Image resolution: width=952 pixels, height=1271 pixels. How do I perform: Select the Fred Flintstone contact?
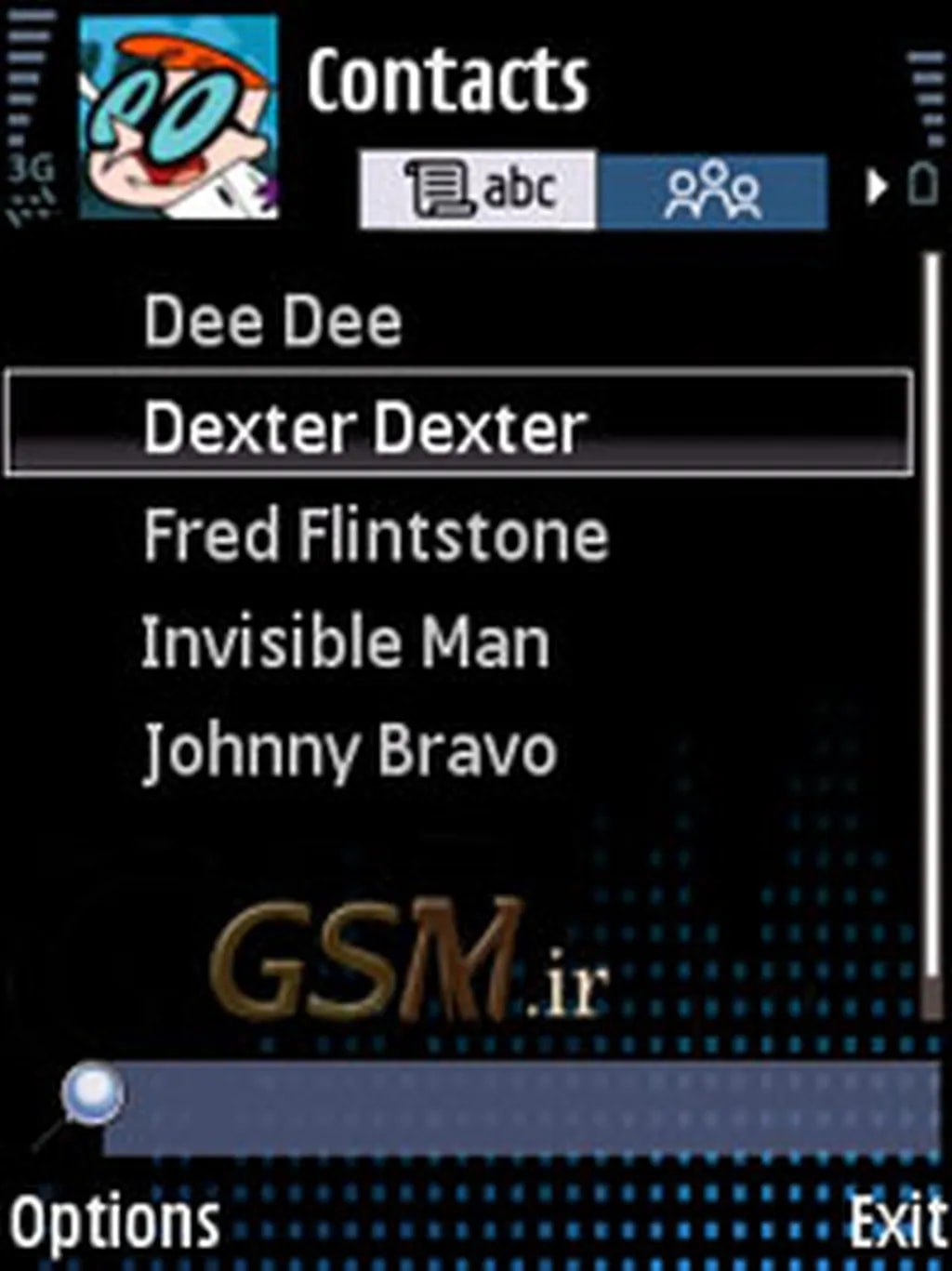(x=375, y=536)
